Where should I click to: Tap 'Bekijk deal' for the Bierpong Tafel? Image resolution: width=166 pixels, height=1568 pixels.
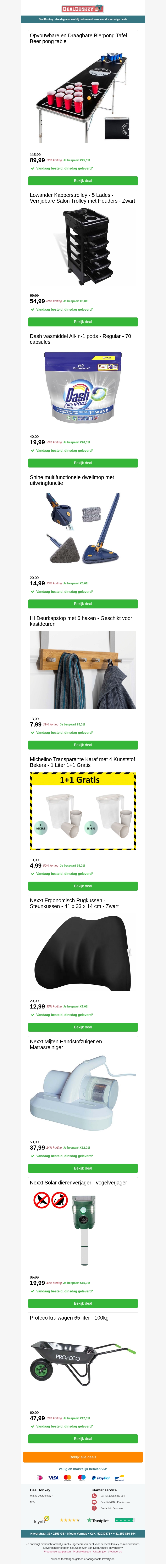tap(83, 181)
